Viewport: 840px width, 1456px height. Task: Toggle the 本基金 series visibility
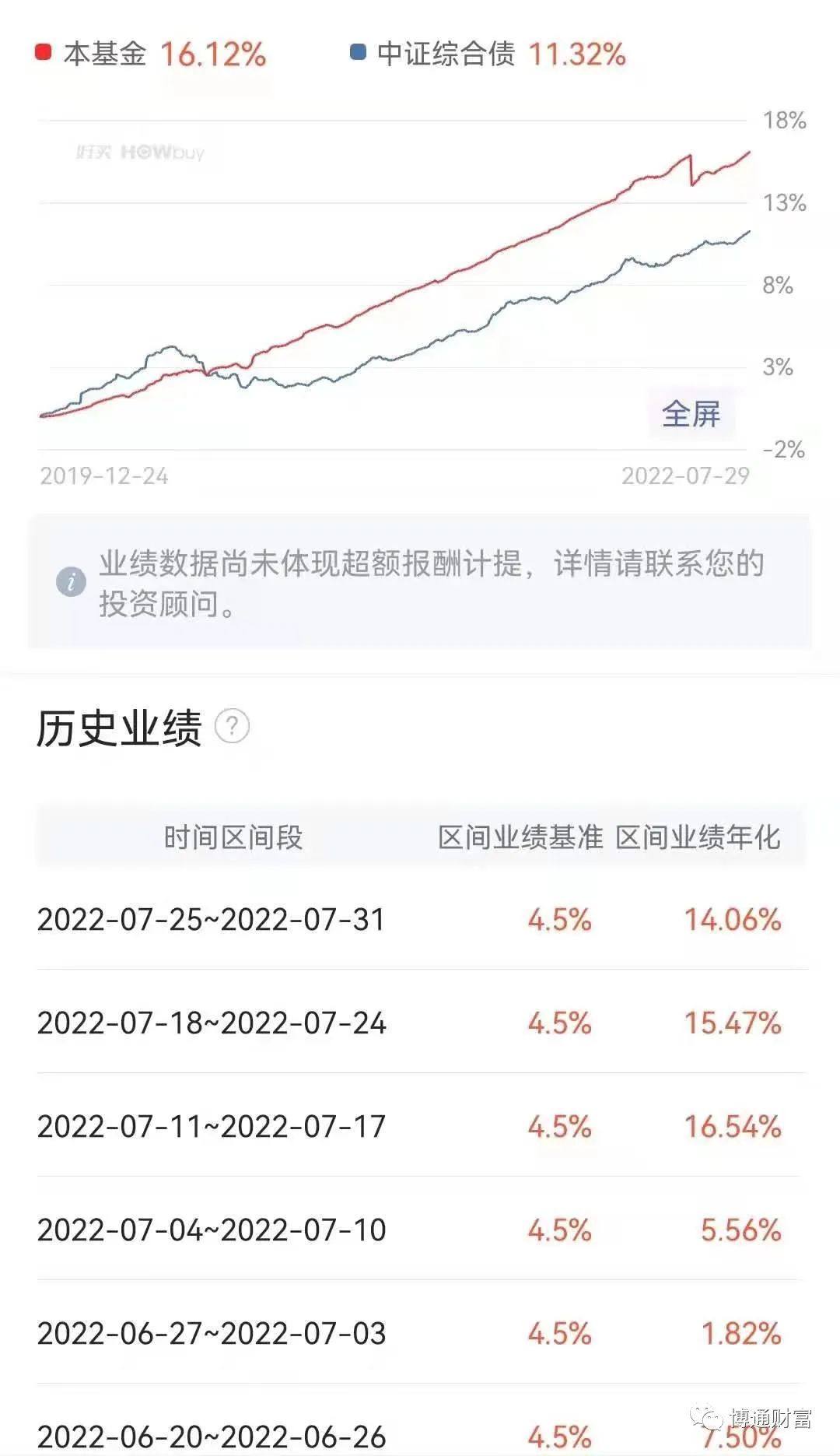pyautogui.click(x=101, y=53)
